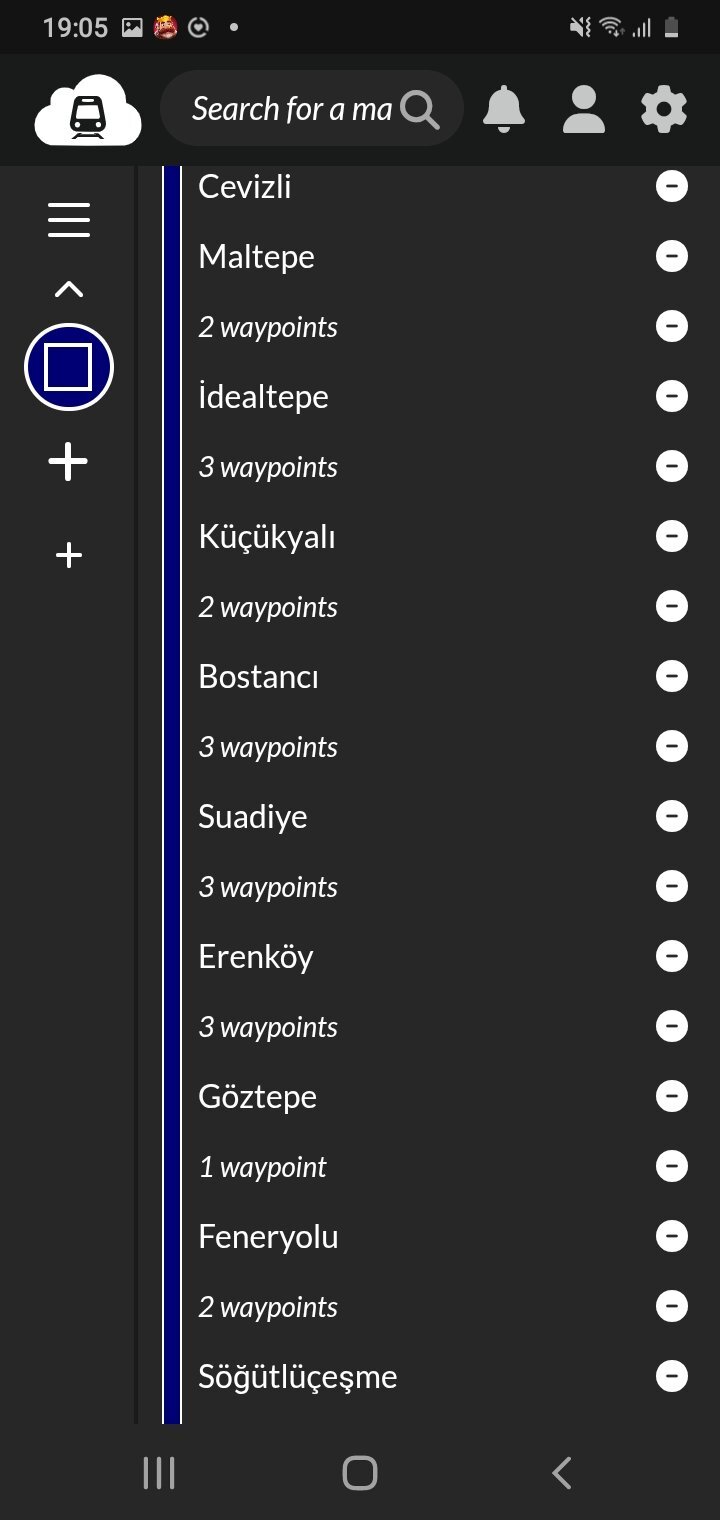Expand the 2 waypoints under Maltepe

coord(268,326)
